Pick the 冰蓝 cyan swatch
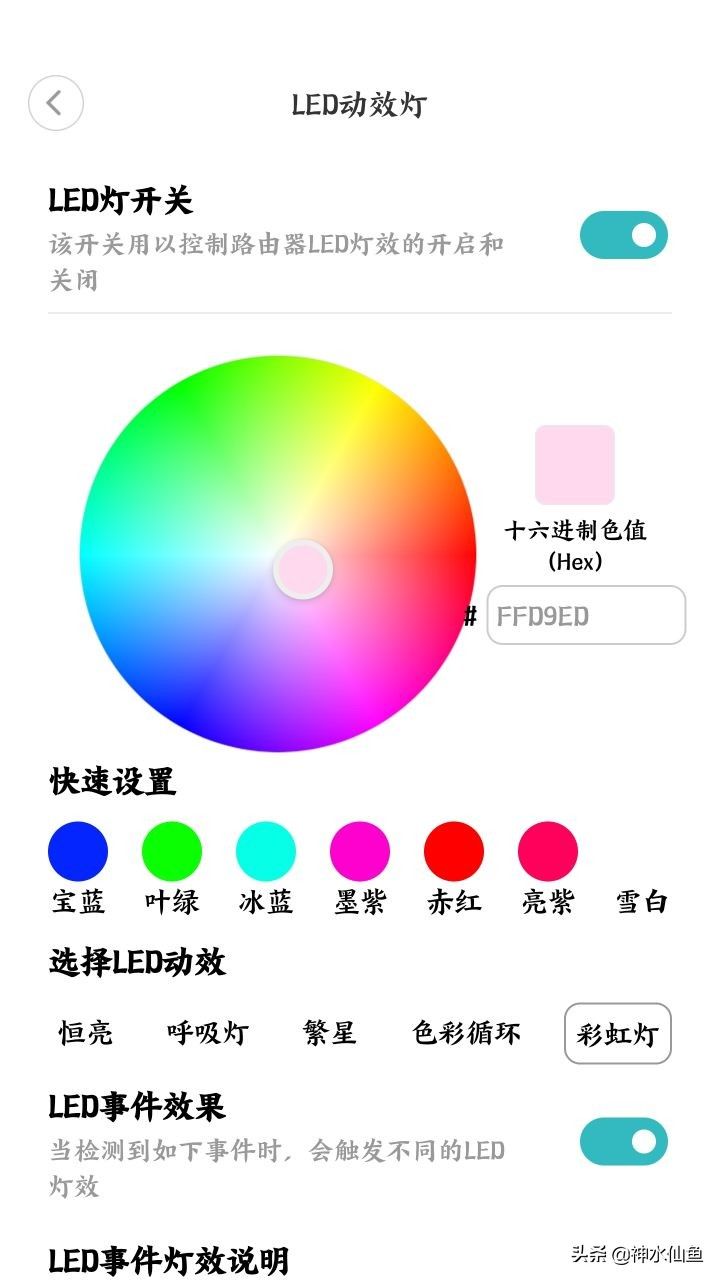This screenshot has width=720, height=1280. (x=266, y=851)
